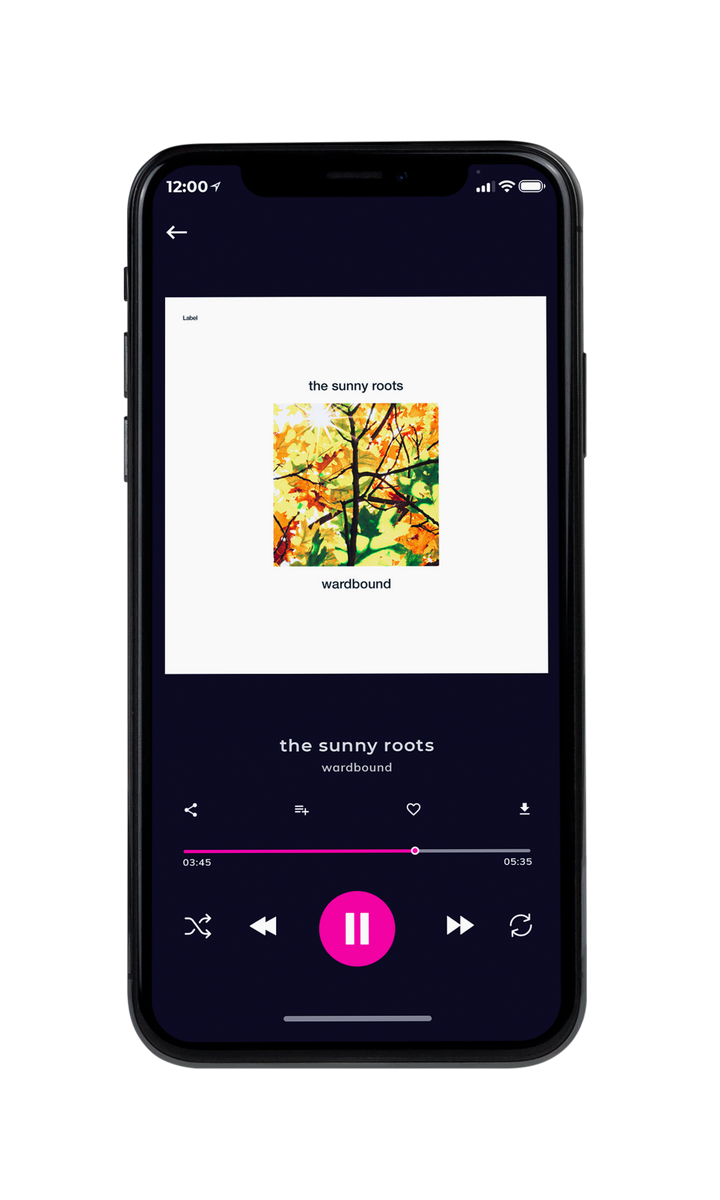Skip forward to the next track
Screen dimensions: 720x1200
[460, 926]
